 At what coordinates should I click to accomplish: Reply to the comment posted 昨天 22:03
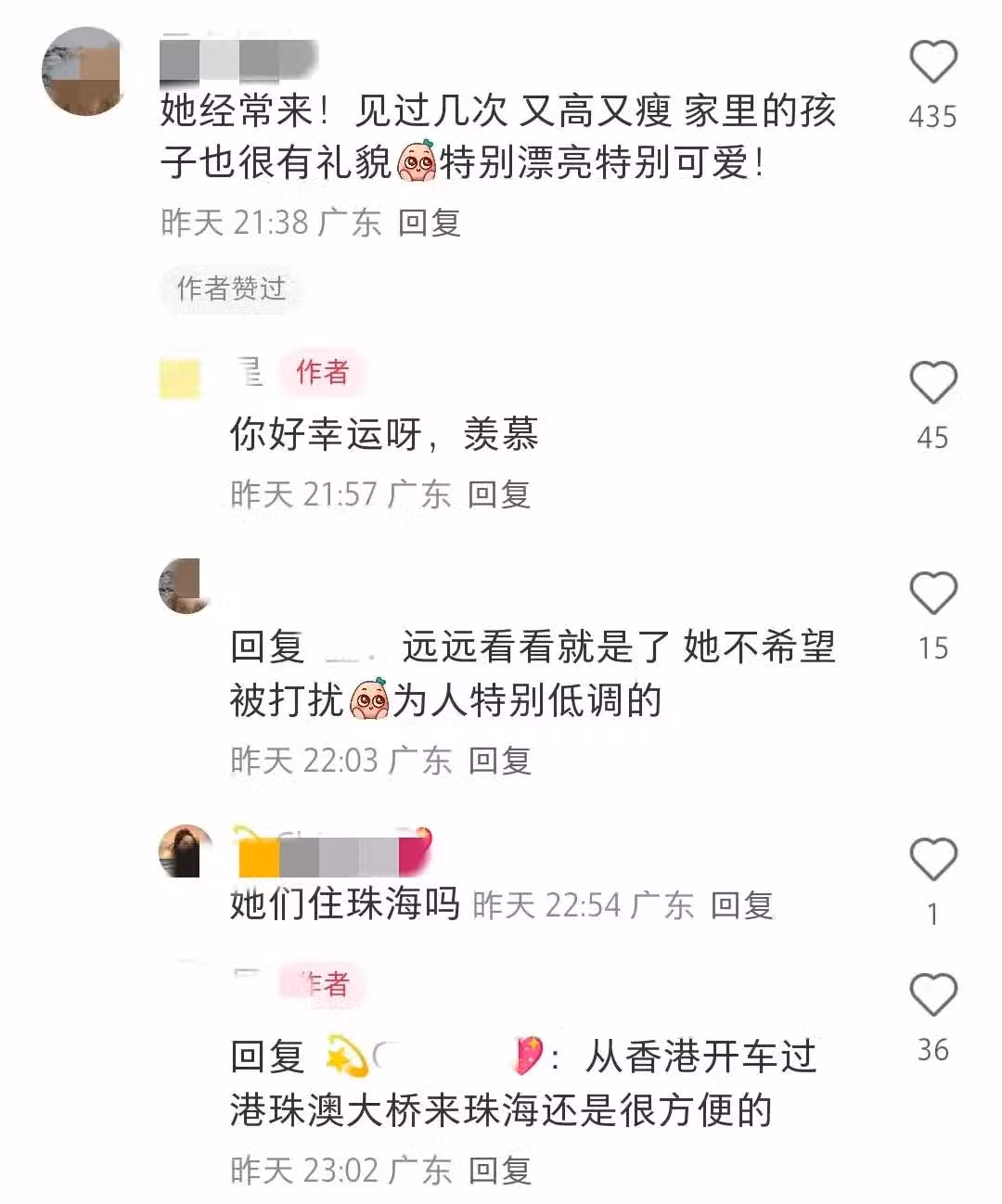499,761
